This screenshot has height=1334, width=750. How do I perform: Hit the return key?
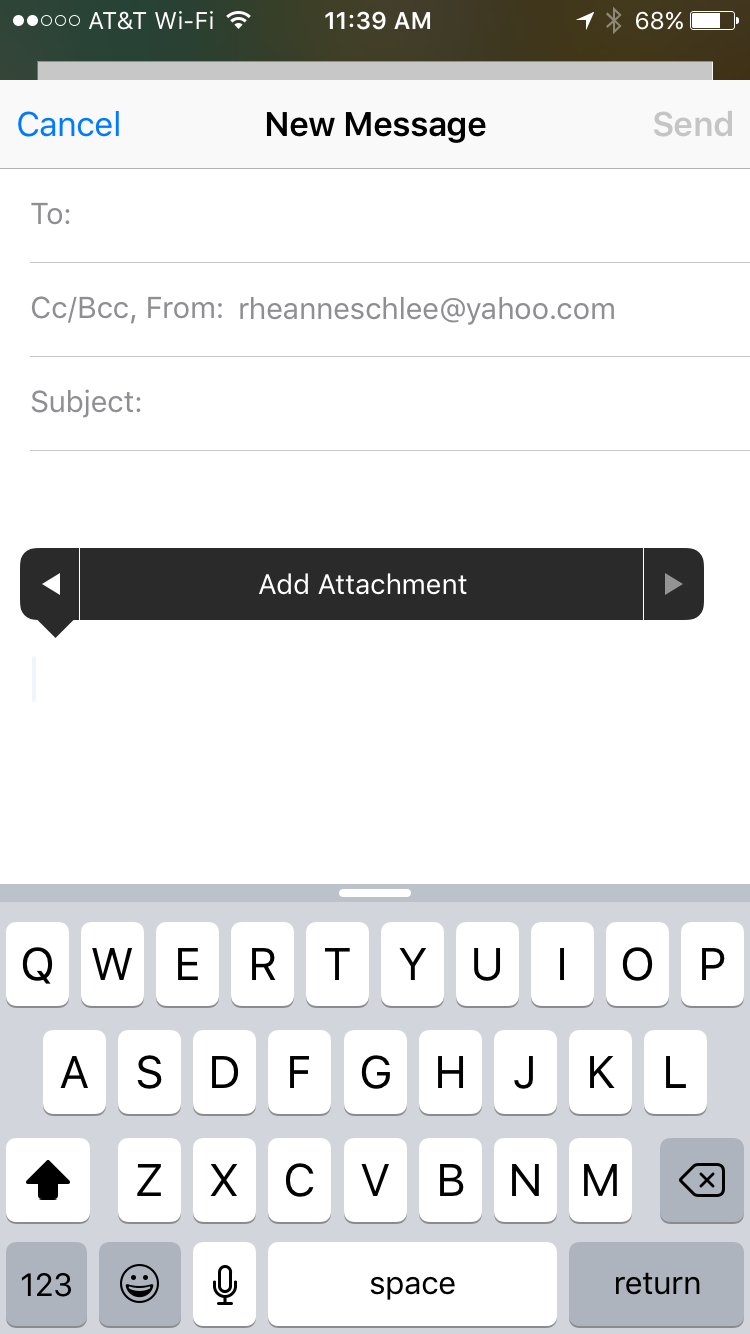pyautogui.click(x=656, y=1284)
